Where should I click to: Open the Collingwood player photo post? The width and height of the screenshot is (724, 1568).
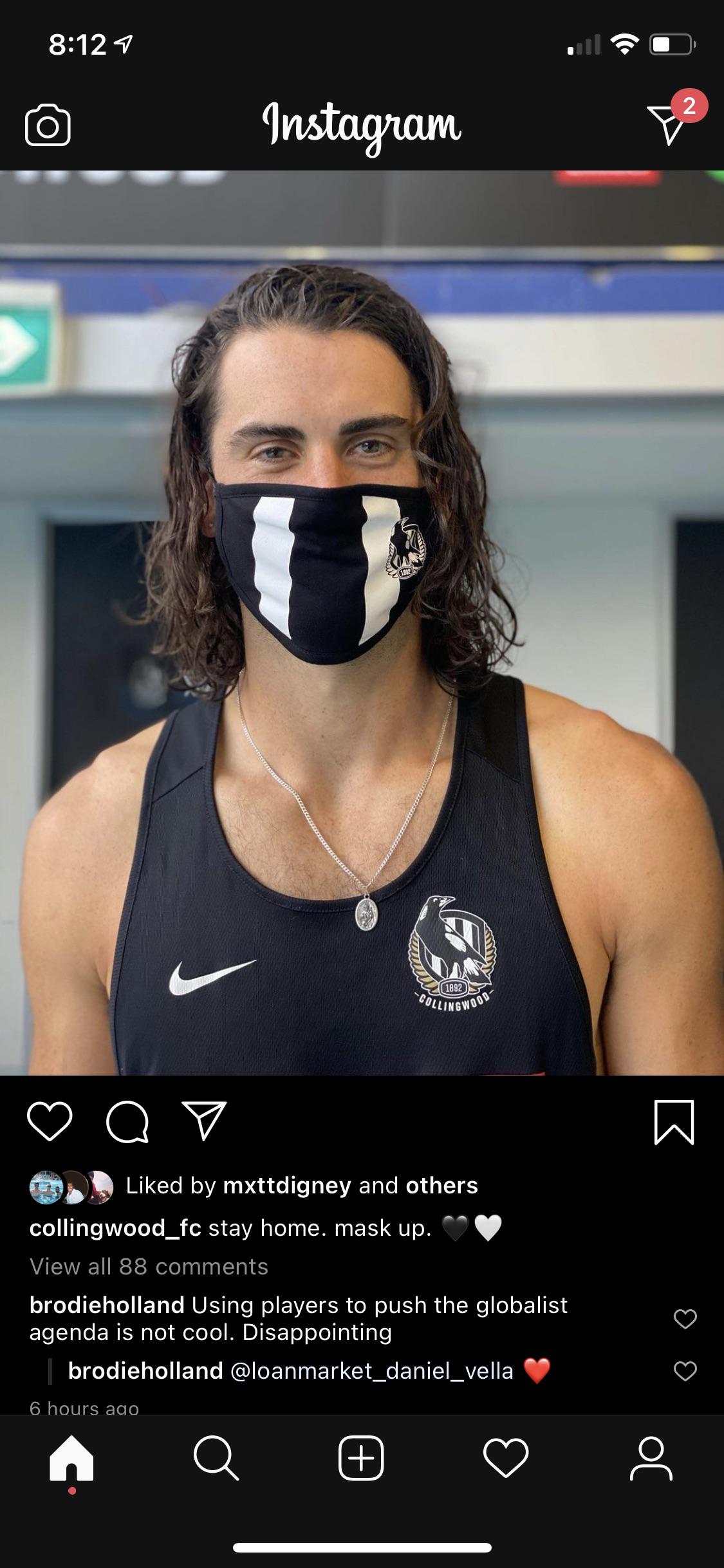pyautogui.click(x=362, y=622)
